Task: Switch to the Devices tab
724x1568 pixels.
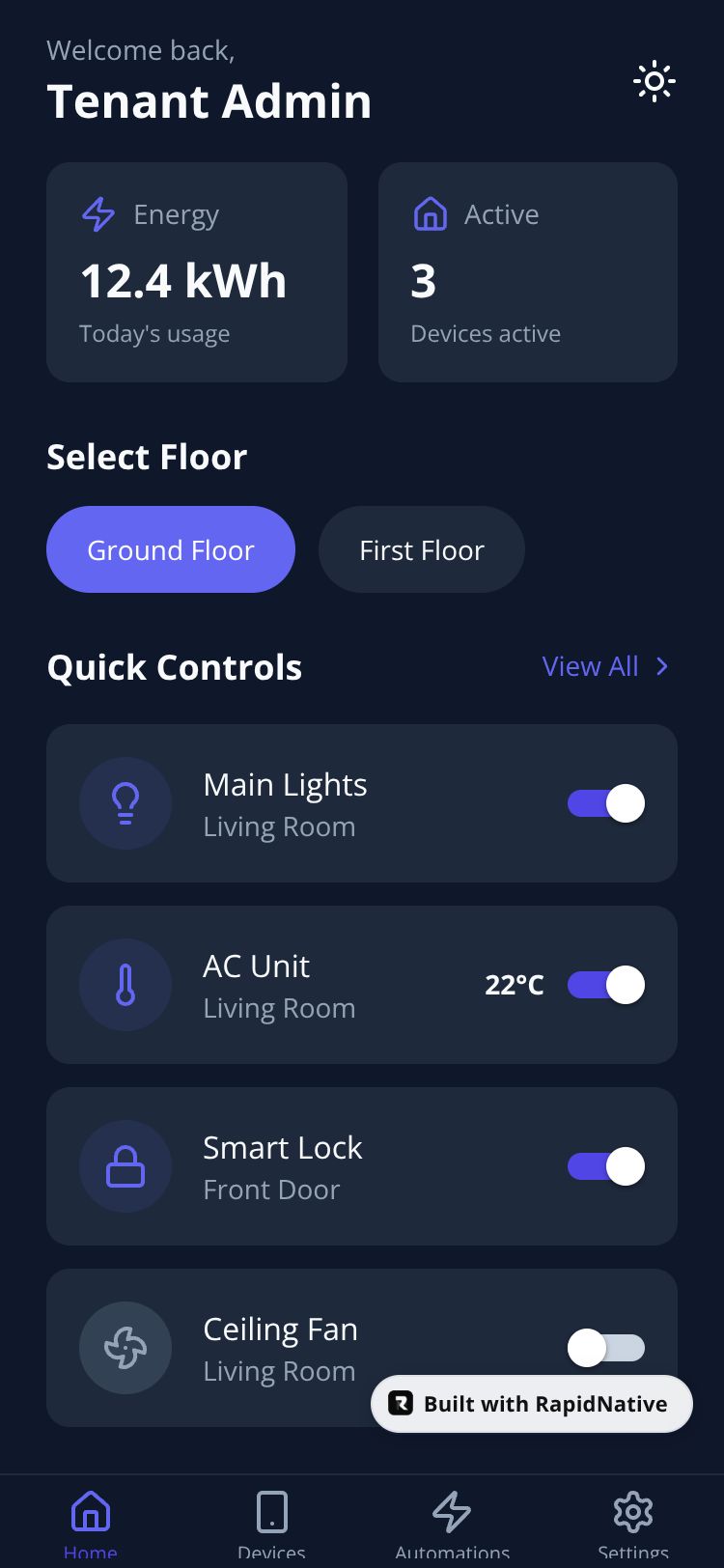Action: [x=271, y=1521]
